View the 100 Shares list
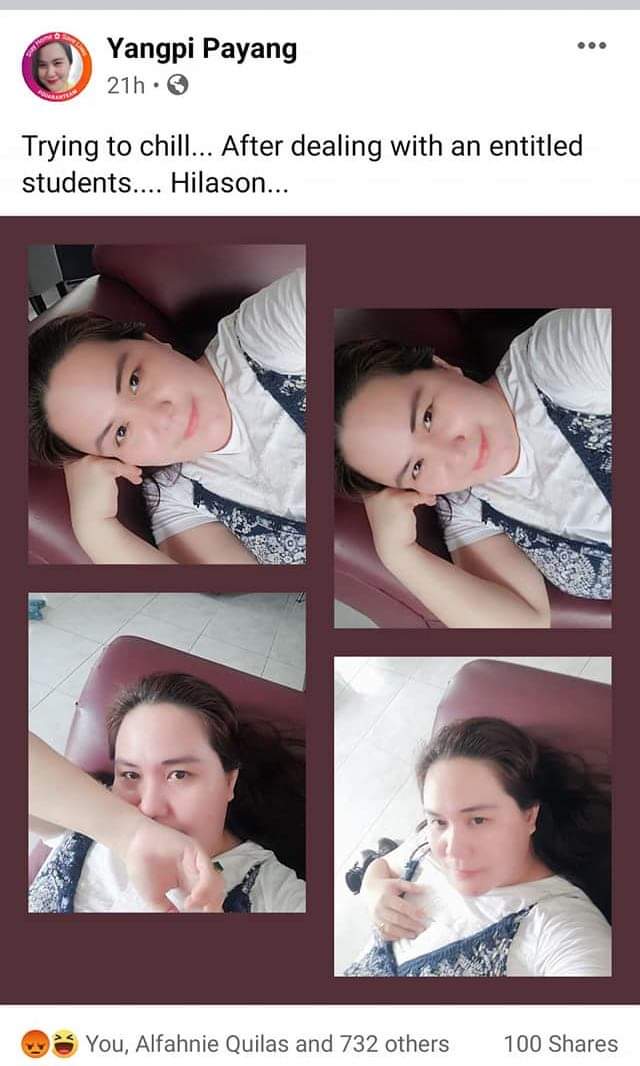Image resolution: width=640 pixels, height=1066 pixels. click(x=560, y=1044)
